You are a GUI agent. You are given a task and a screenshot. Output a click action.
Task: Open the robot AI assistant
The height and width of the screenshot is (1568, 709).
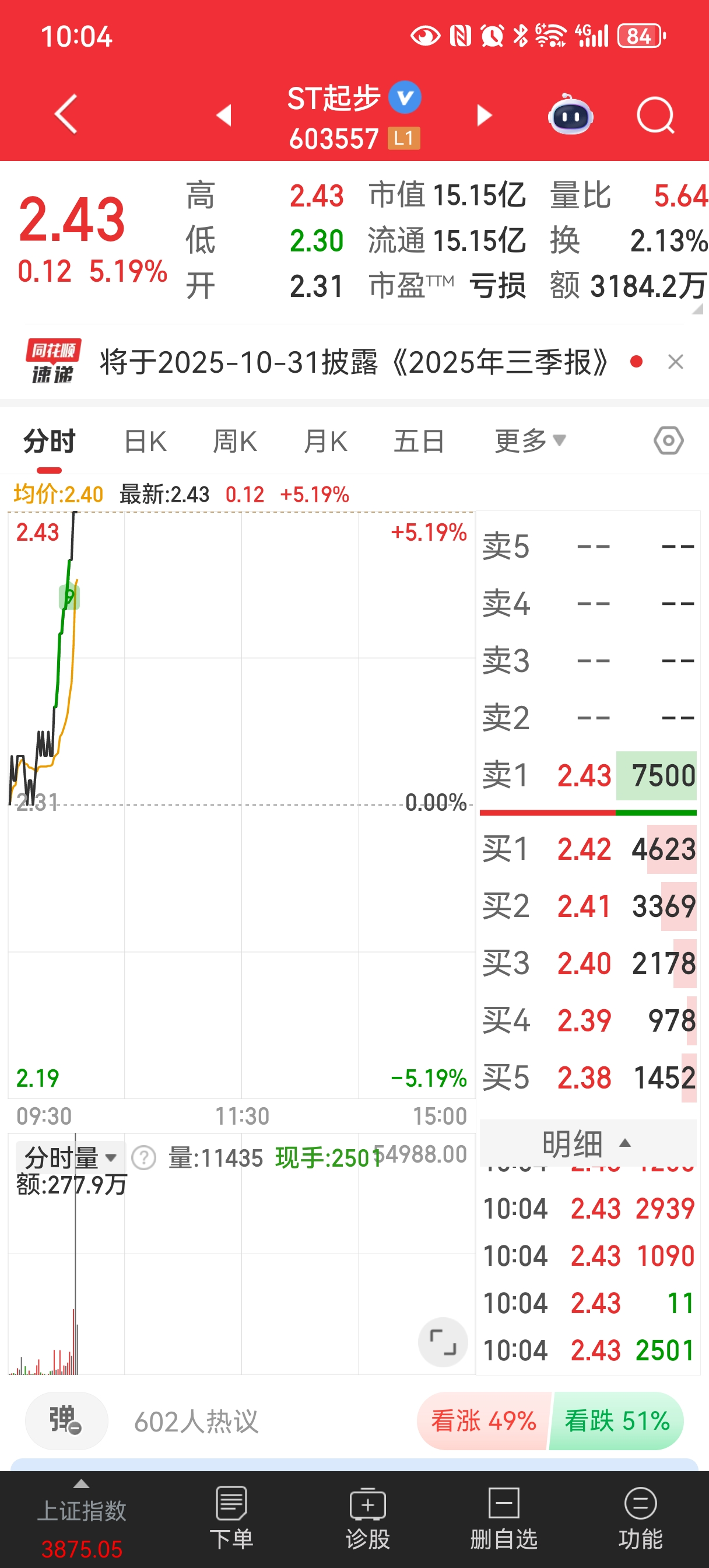click(570, 115)
